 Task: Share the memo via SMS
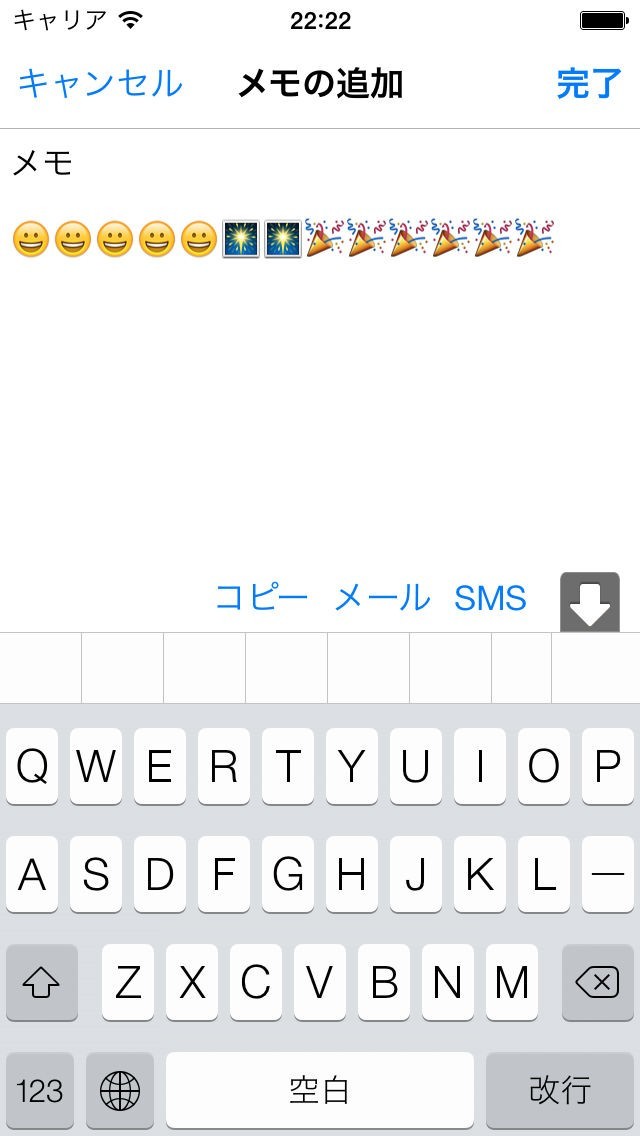coord(491,598)
